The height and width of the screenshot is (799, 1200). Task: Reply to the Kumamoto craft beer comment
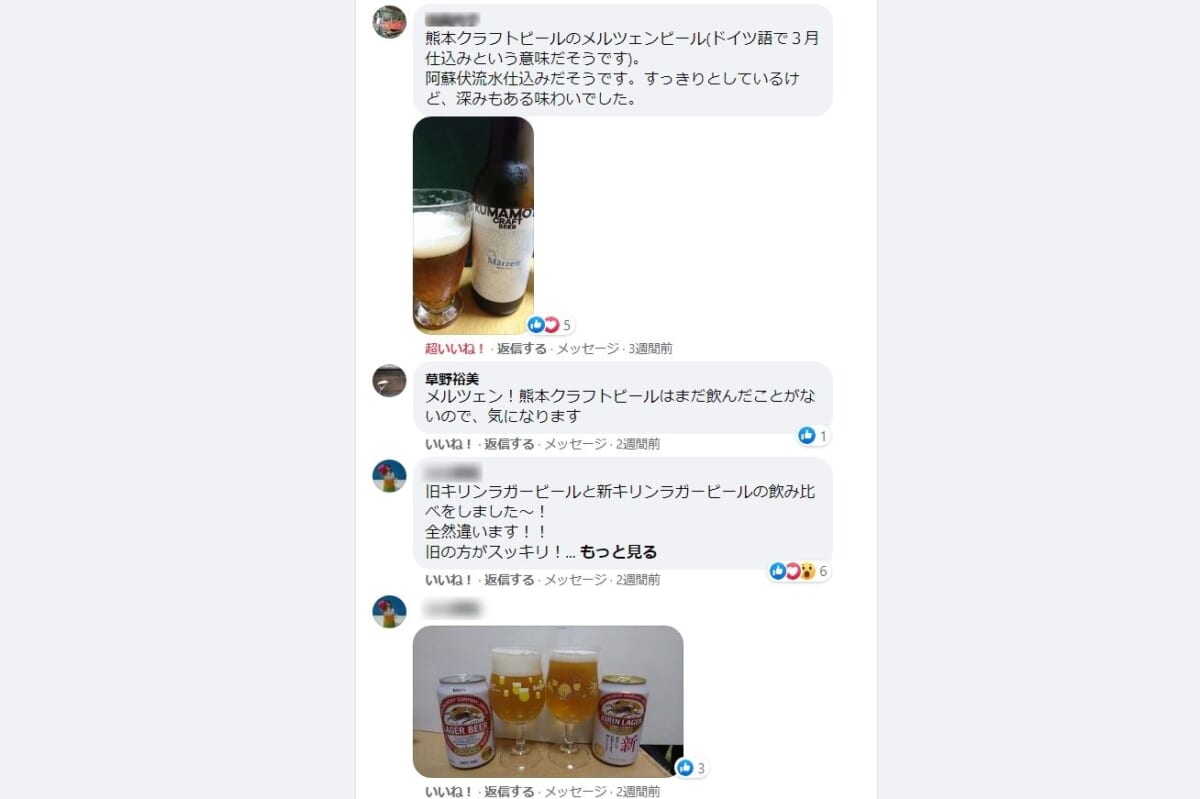pyautogui.click(x=522, y=349)
